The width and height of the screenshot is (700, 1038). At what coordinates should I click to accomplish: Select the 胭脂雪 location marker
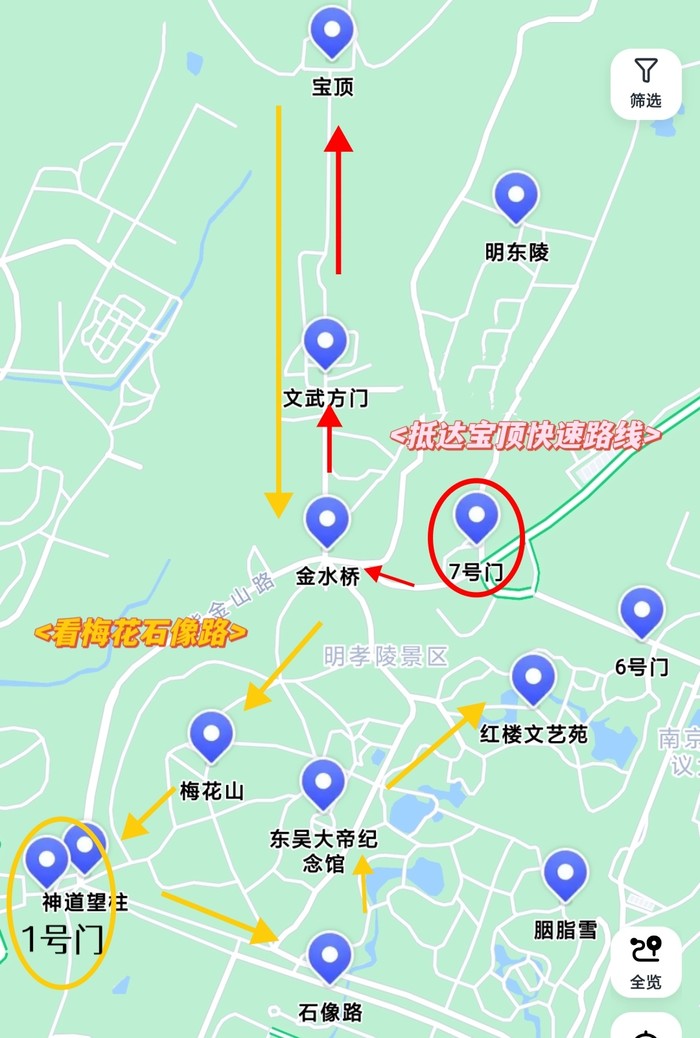[565, 874]
